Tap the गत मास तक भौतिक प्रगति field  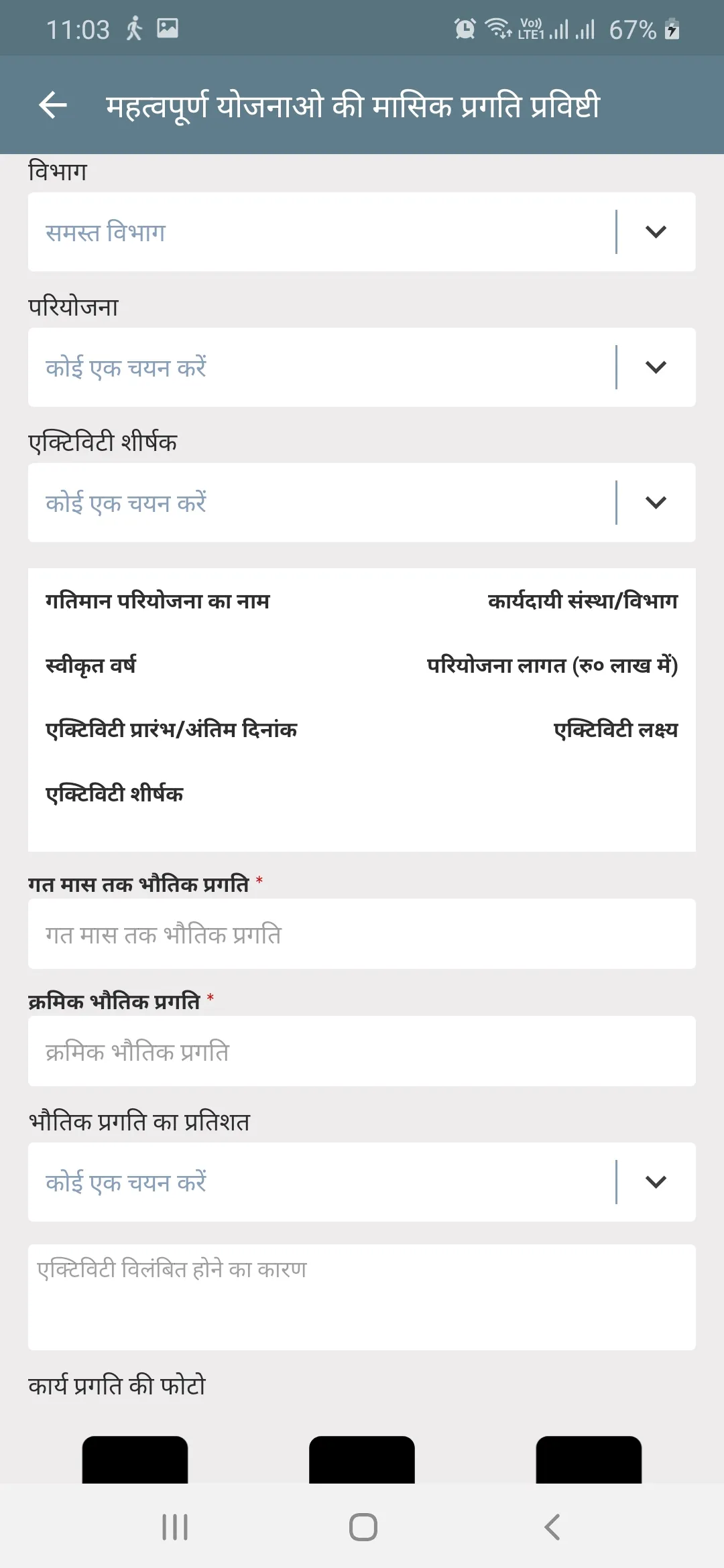pos(361,934)
